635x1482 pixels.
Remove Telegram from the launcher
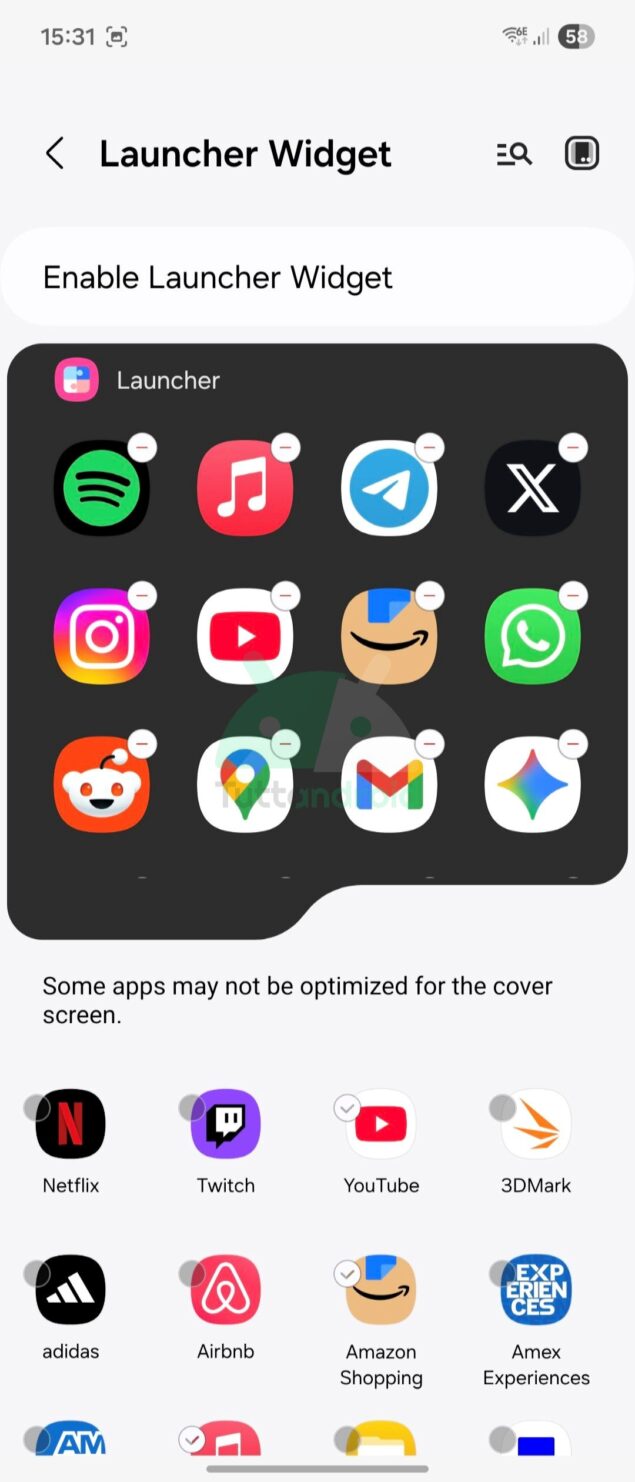tap(430, 447)
